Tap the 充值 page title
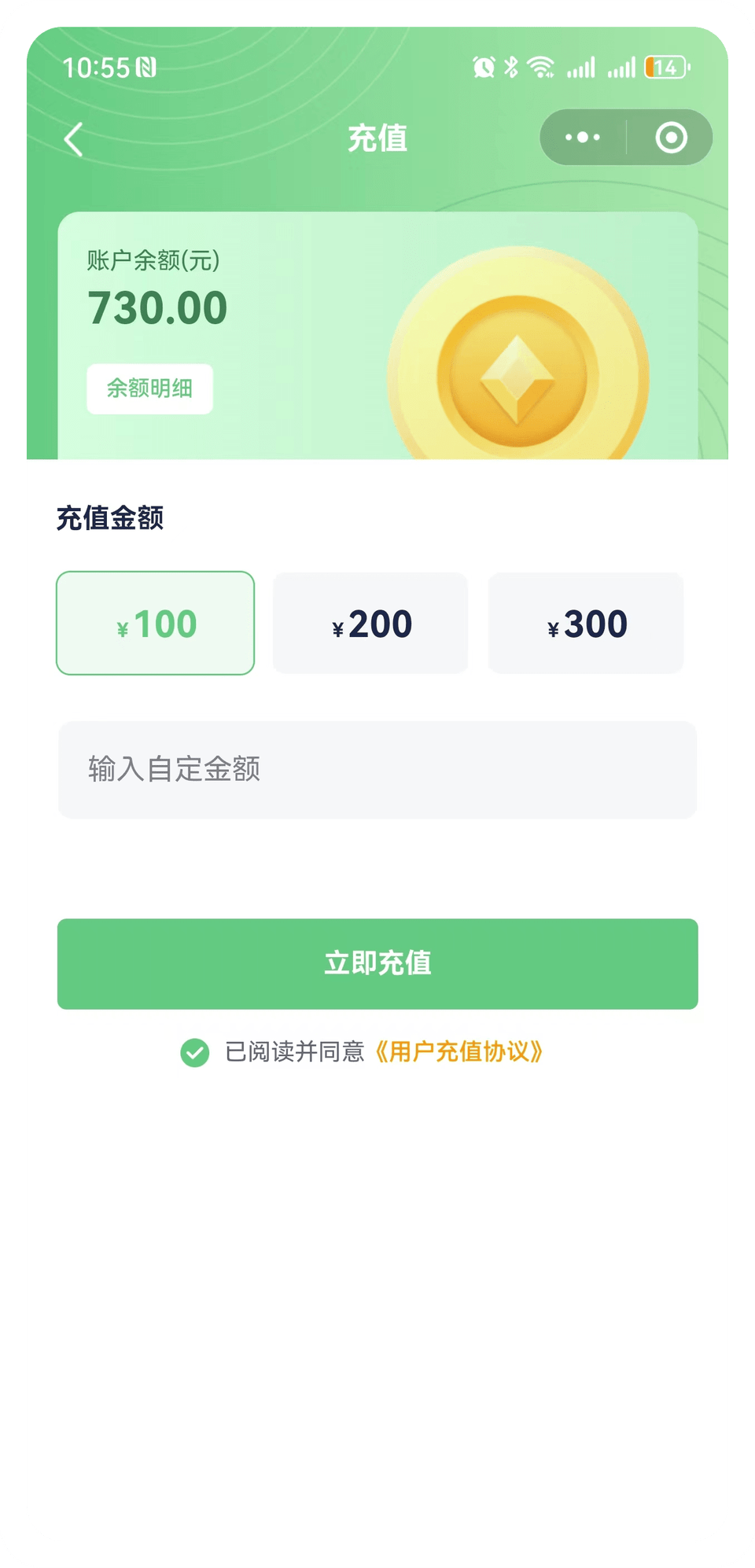This screenshot has width=755, height=1568. [377, 138]
